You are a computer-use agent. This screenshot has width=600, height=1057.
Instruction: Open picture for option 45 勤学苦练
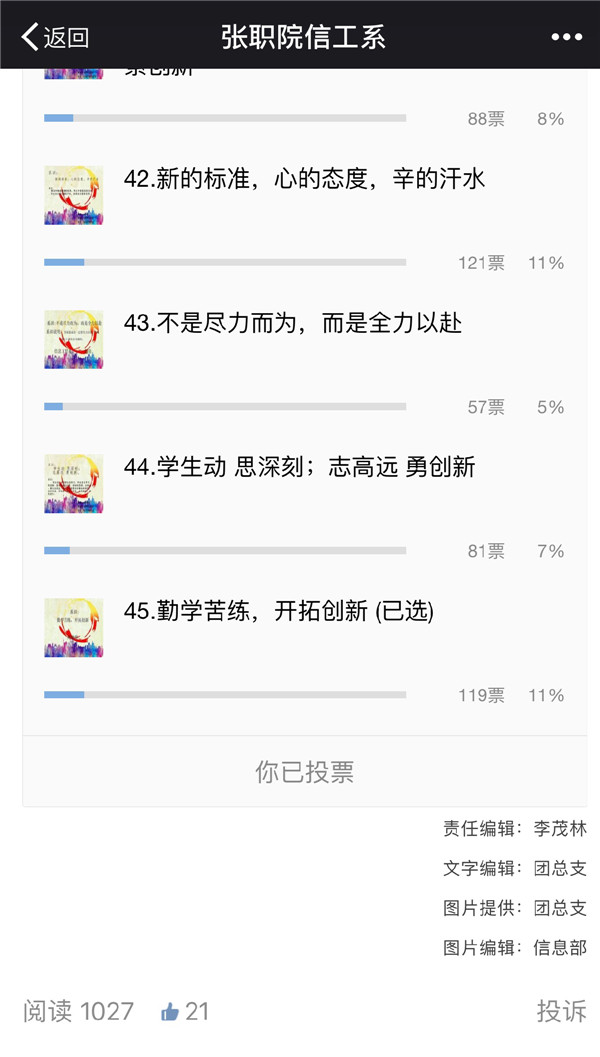[x=74, y=627]
